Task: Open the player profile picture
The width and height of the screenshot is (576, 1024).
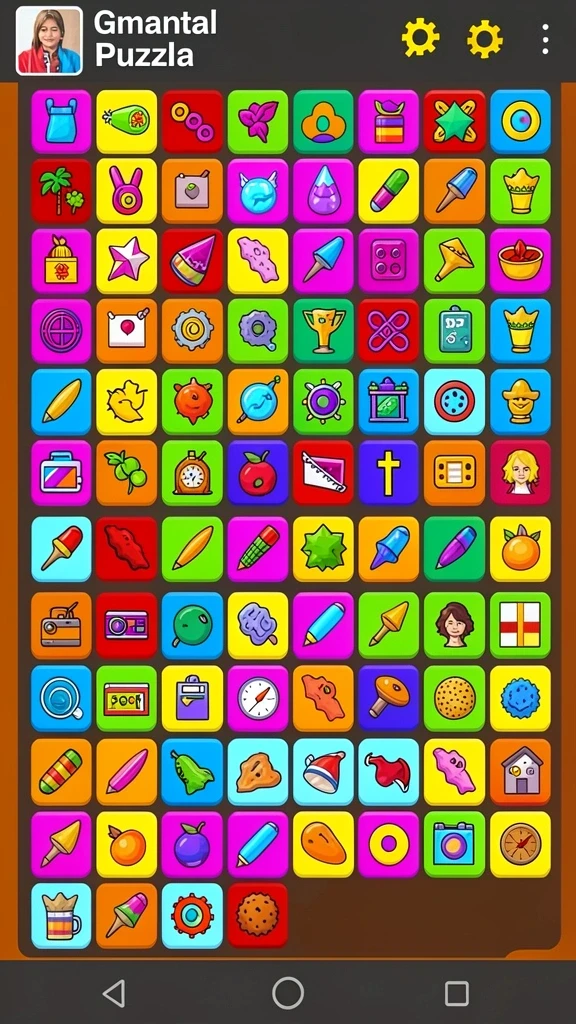Action: click(49, 40)
